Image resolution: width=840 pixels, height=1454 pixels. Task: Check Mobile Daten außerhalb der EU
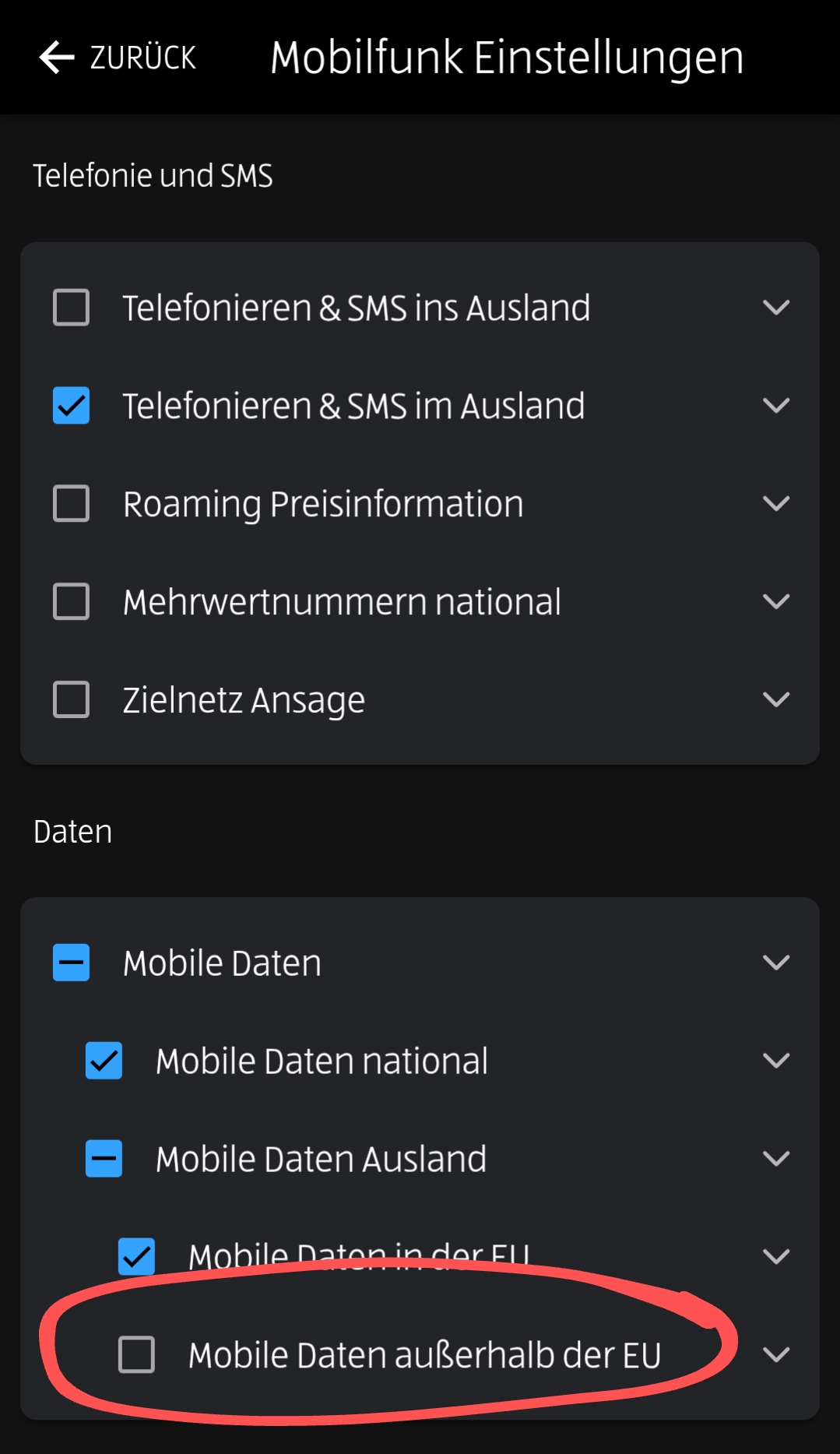coord(136,1354)
